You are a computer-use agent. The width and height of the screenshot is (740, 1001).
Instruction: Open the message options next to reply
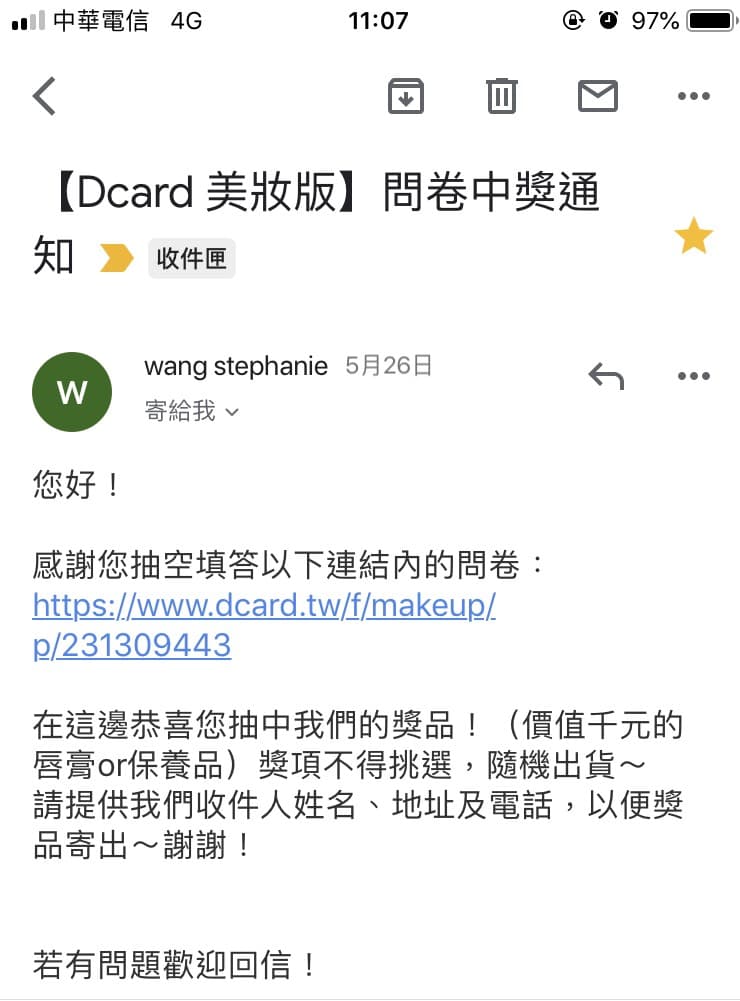[x=693, y=376]
